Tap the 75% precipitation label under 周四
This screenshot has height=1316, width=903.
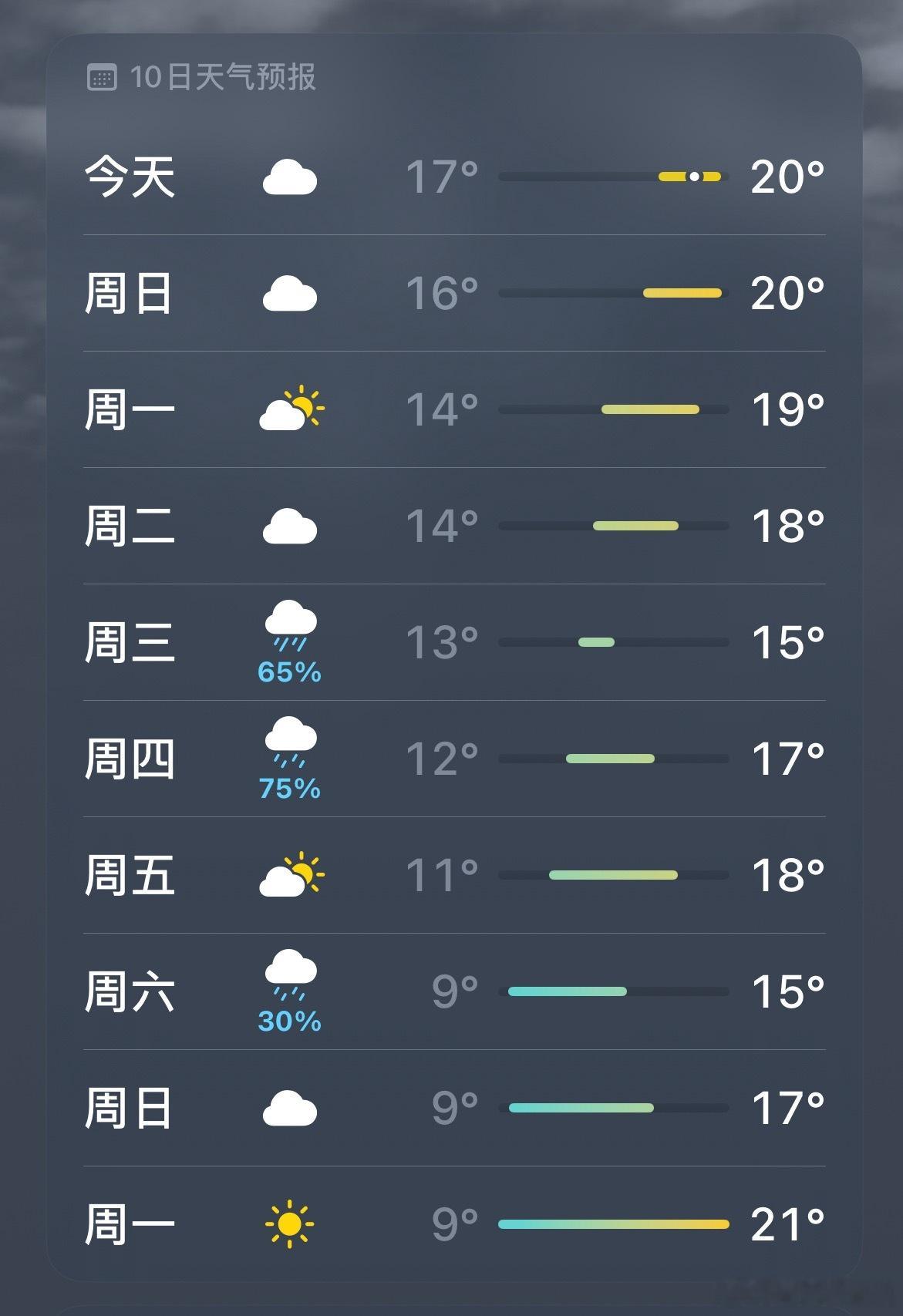[290, 789]
